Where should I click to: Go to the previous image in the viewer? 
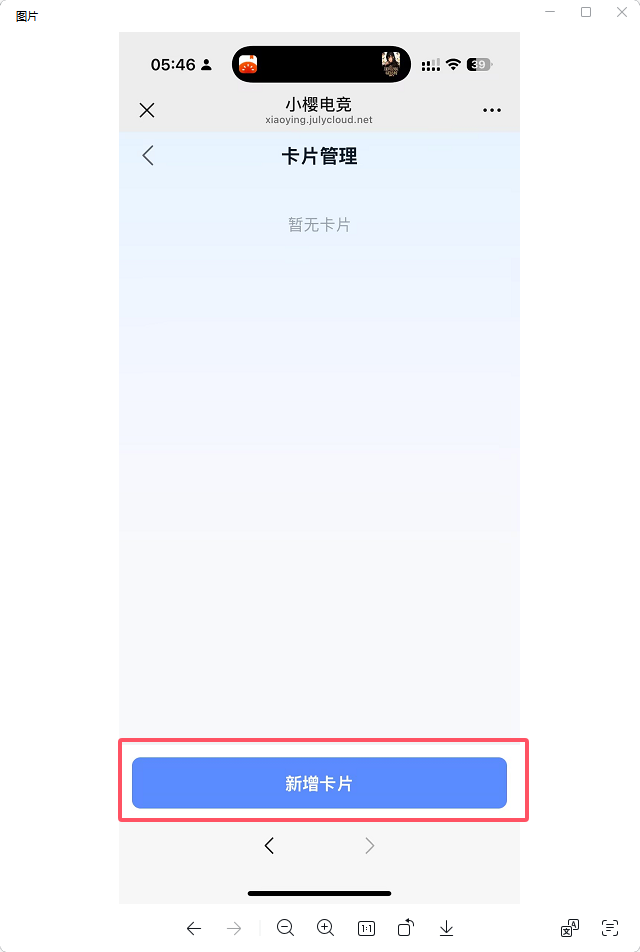pos(194,928)
